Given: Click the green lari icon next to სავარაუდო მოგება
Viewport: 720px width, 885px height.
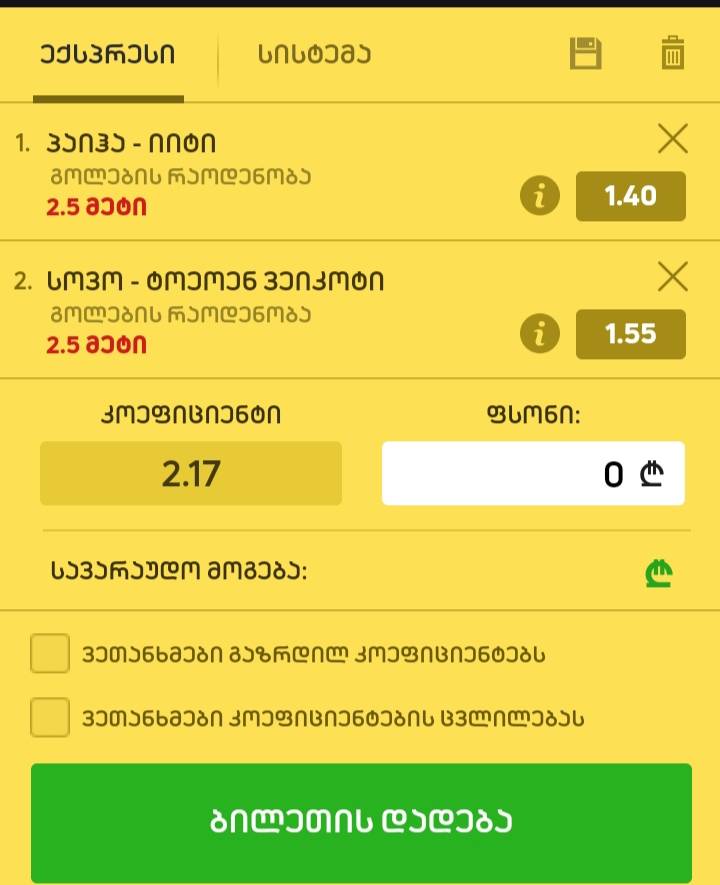Looking at the screenshot, I should [657, 573].
